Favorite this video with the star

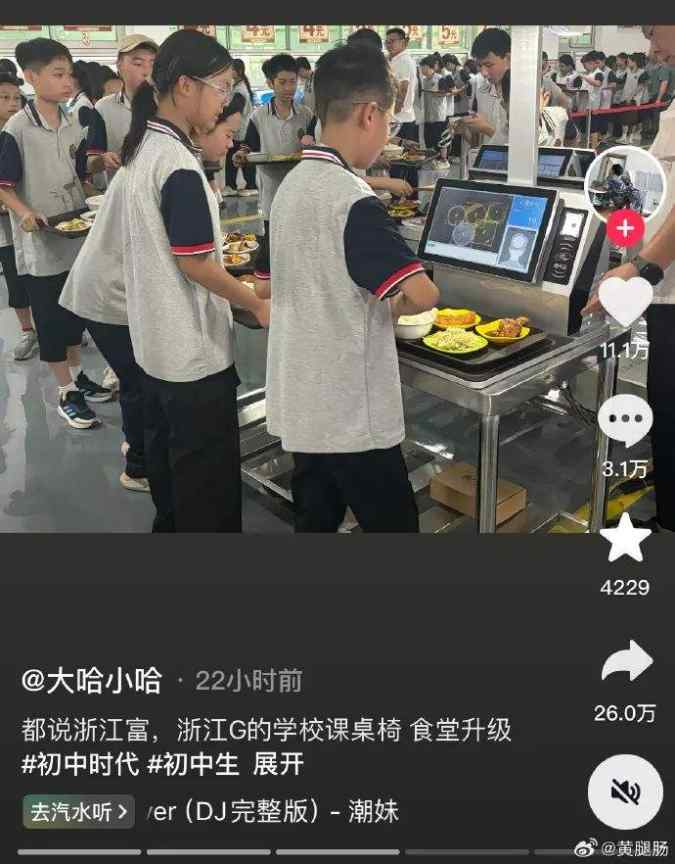(625, 539)
